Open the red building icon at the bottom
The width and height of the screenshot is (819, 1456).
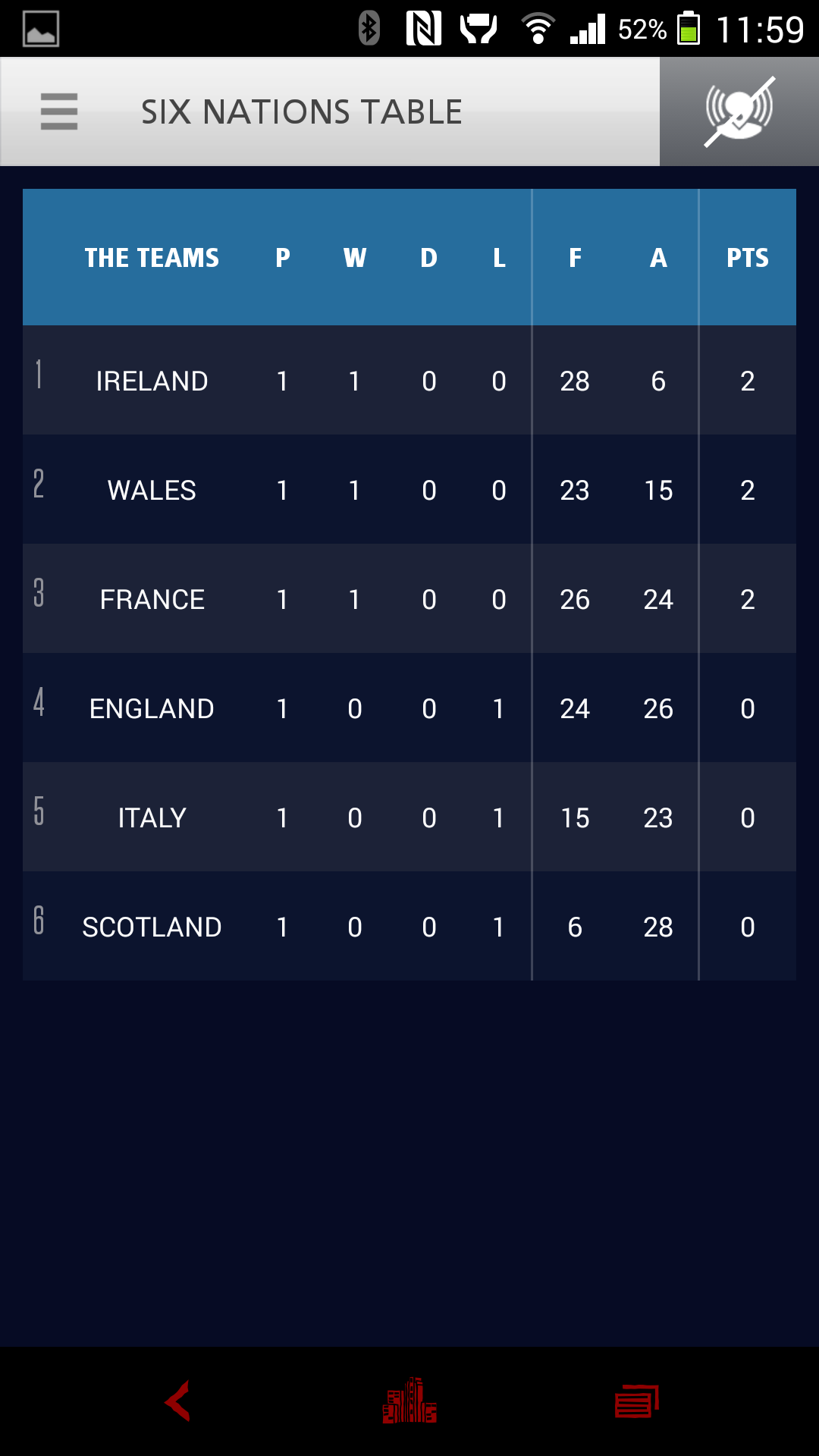coord(409,1401)
